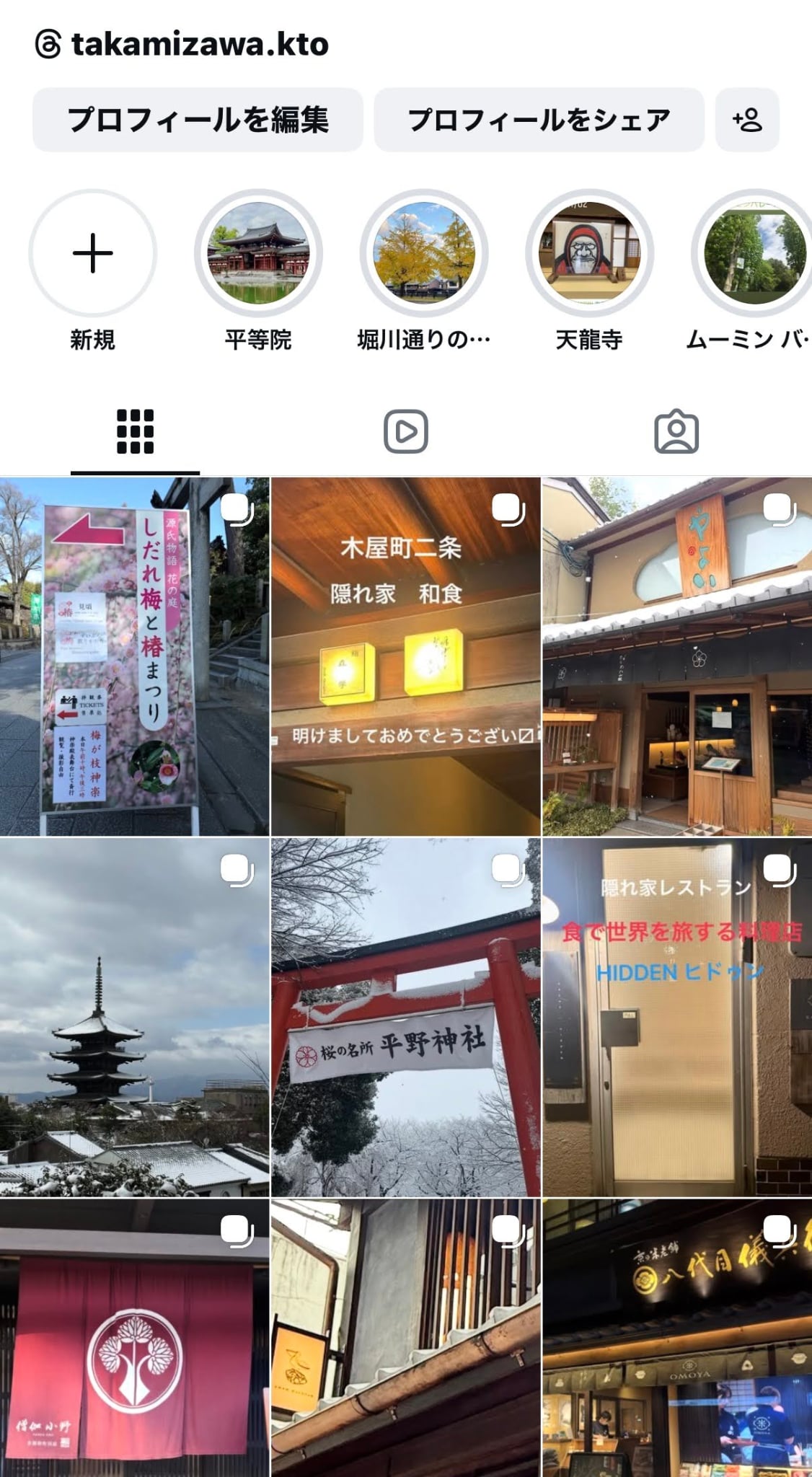Tap プロフィールをシェア button
The height and width of the screenshot is (1477, 812).
pos(539,120)
